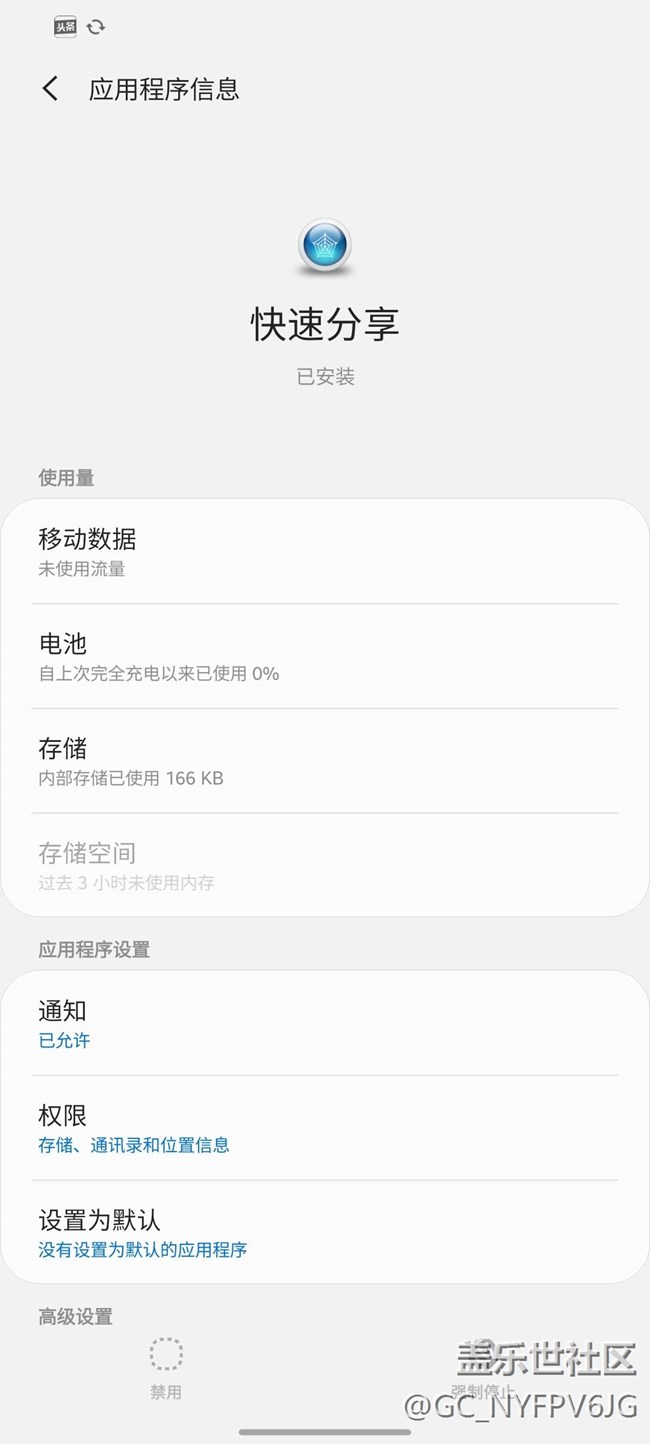Go back from 应用程序信息
650x1444 pixels.
click(50, 89)
